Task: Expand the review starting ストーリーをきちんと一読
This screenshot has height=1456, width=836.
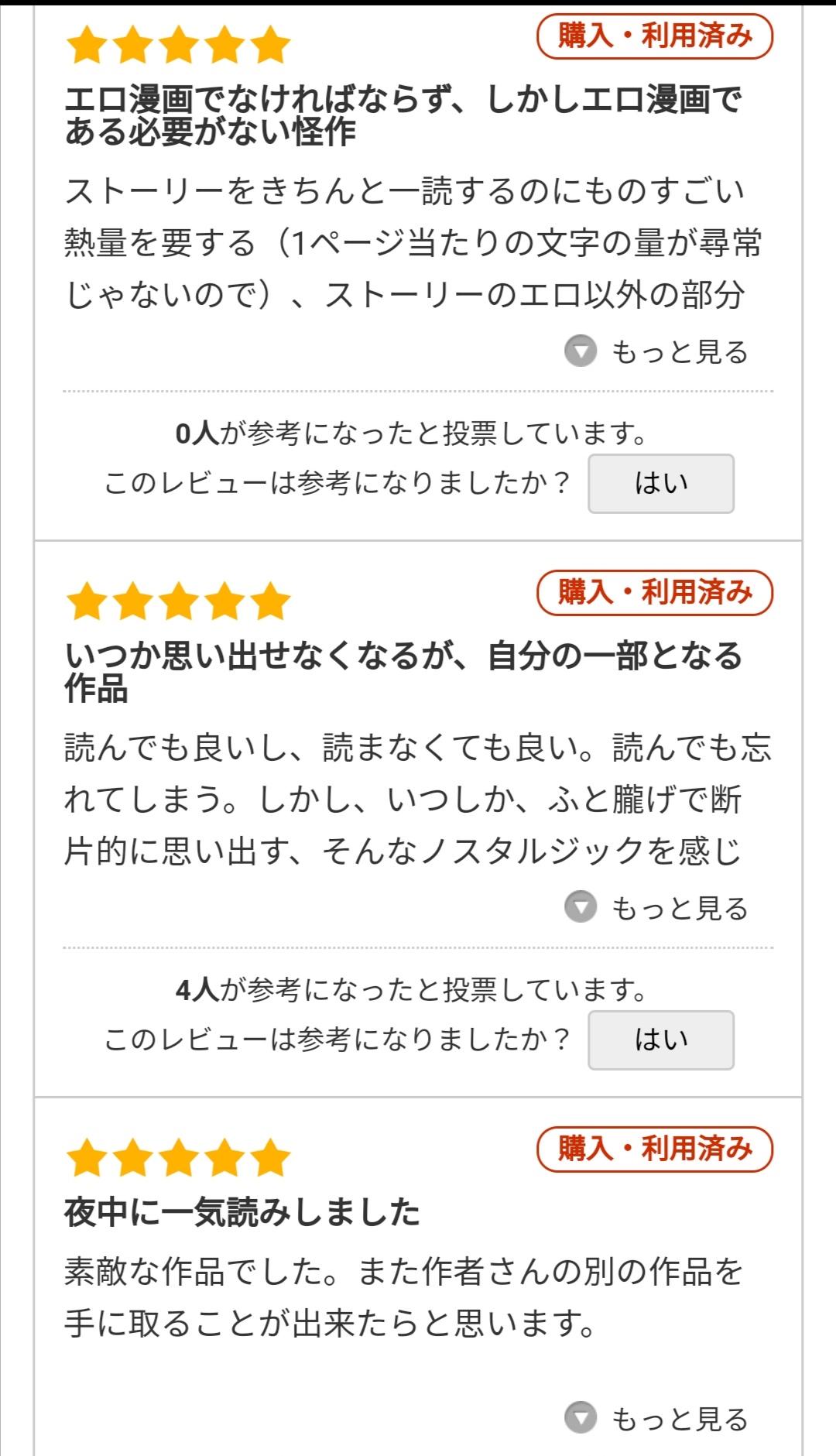Action: (x=657, y=351)
